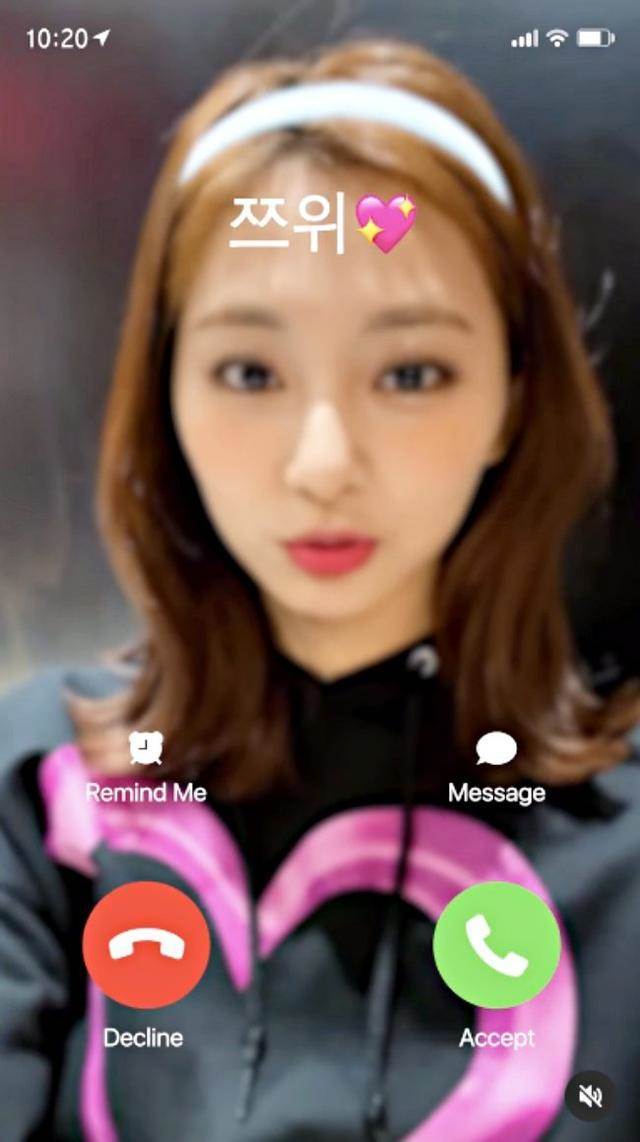Decline the incoming call
The image size is (640, 1142).
tap(146, 945)
